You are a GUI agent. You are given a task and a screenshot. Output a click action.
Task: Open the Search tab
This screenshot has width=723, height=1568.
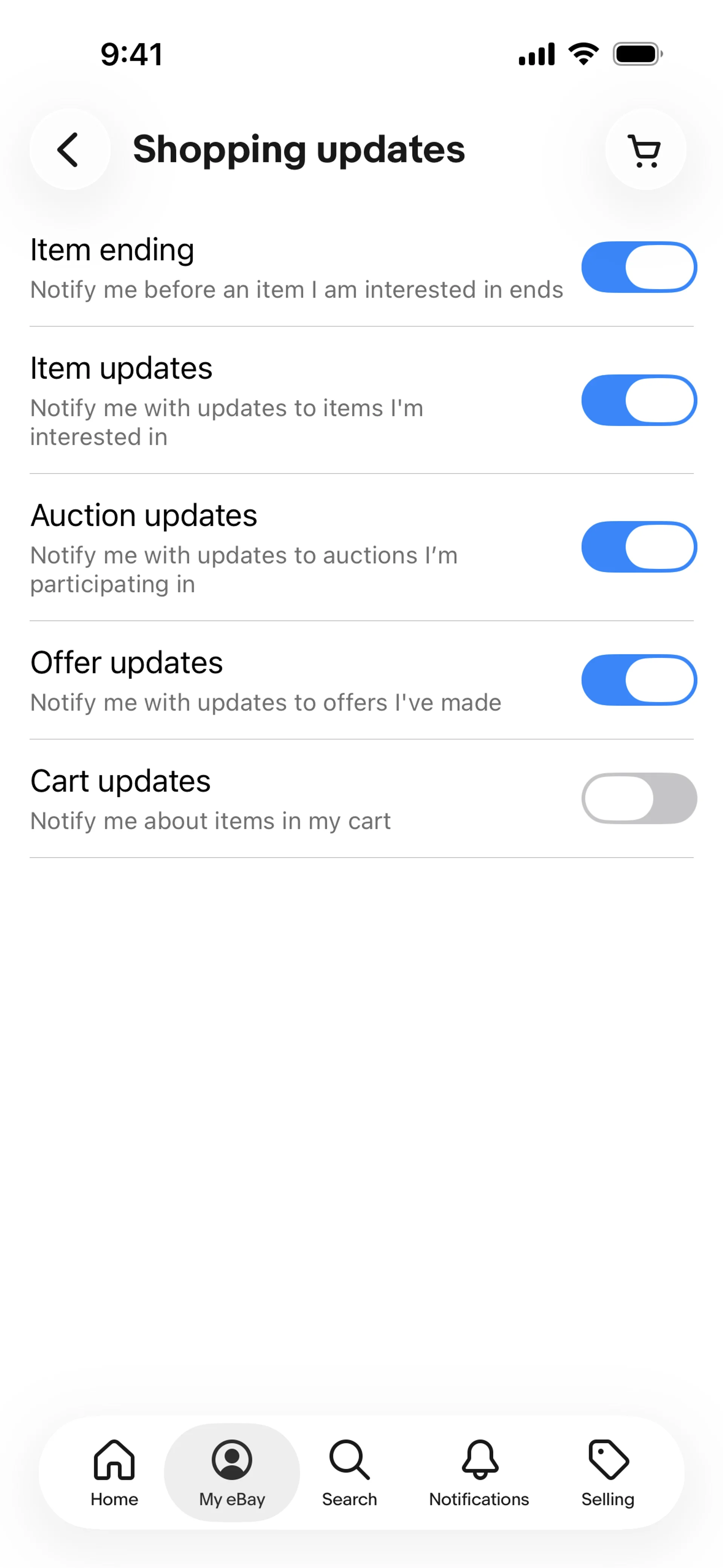pos(349,1472)
